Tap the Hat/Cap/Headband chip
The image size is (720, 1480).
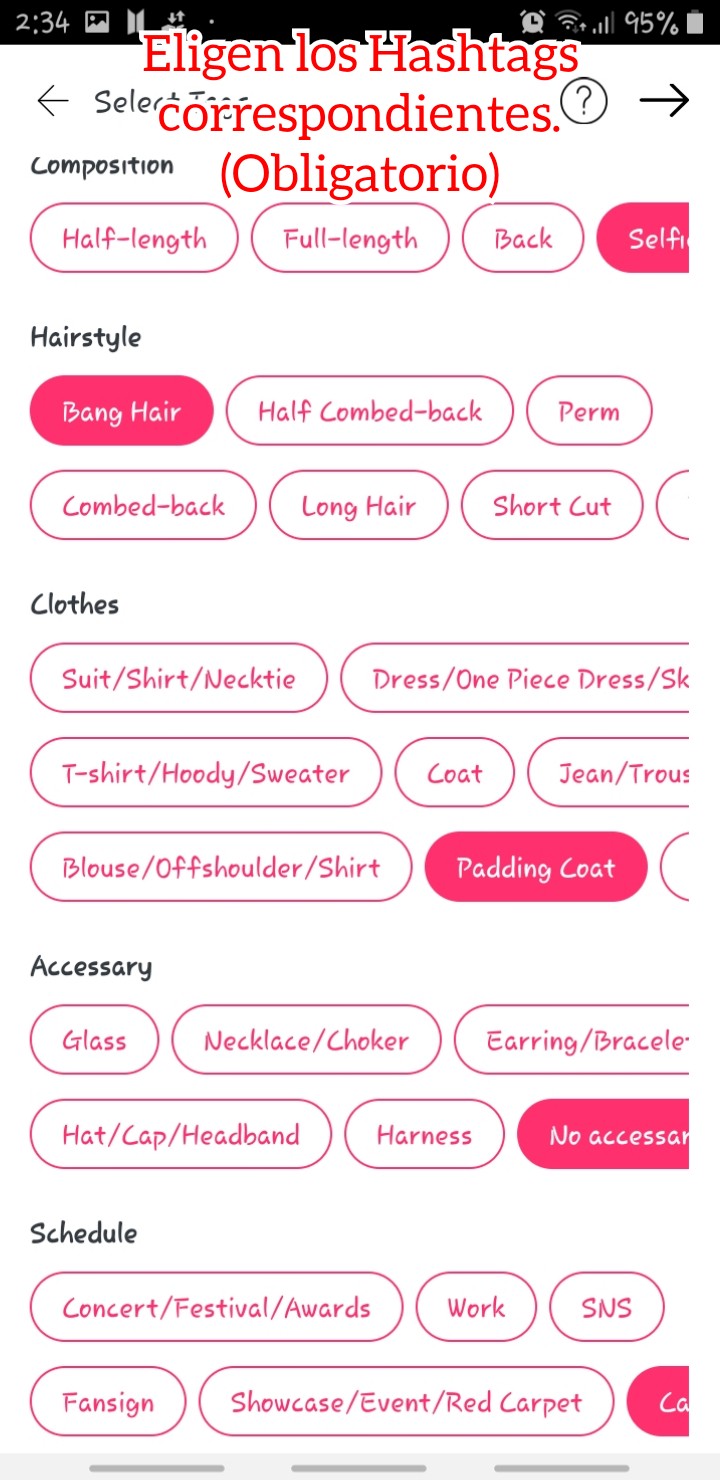point(181,1135)
